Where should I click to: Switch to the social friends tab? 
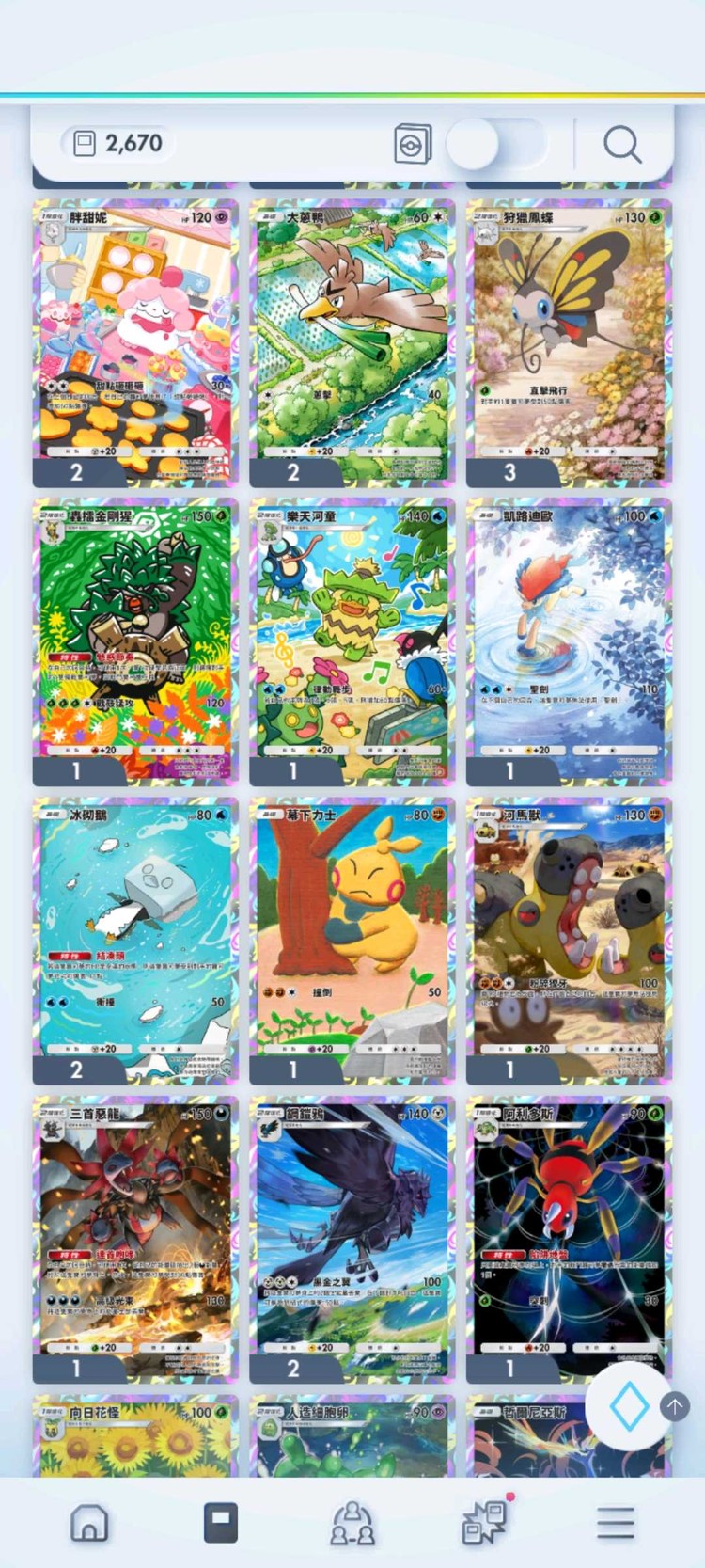coord(352,1522)
